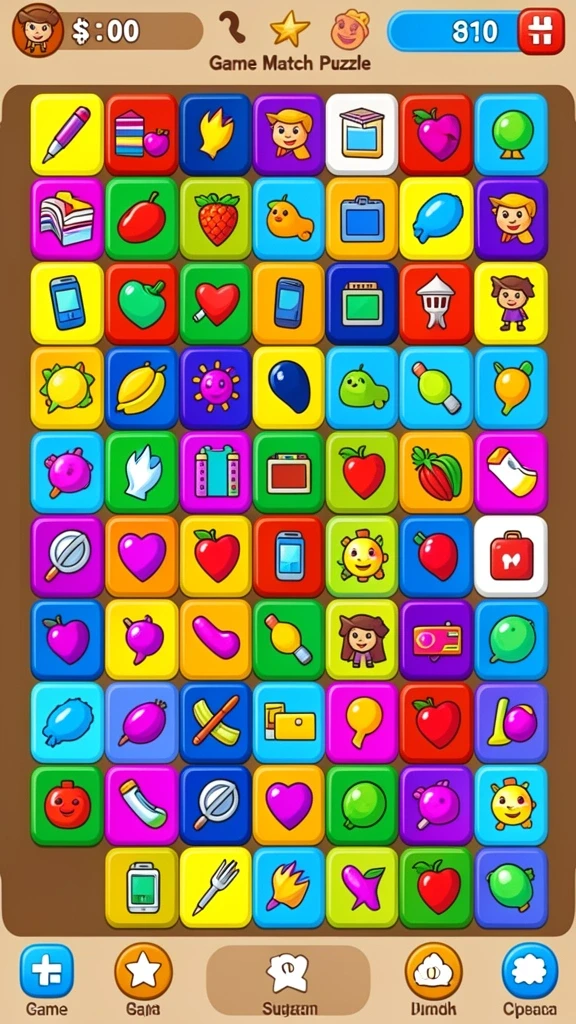This screenshot has width=576, height=1024.
Task: Tap the dark blue balloon tile
Action: 289,387
